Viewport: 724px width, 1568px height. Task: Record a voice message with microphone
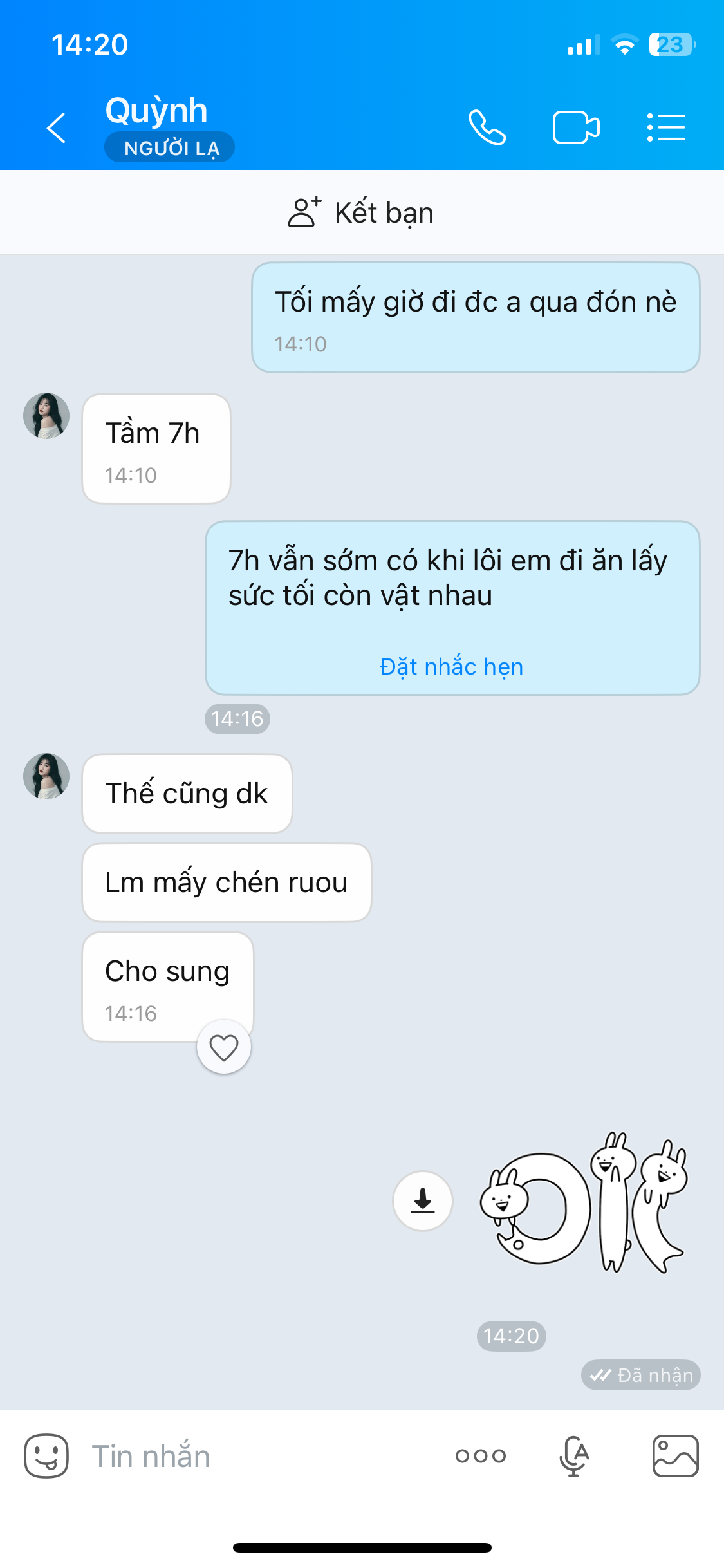[574, 1456]
